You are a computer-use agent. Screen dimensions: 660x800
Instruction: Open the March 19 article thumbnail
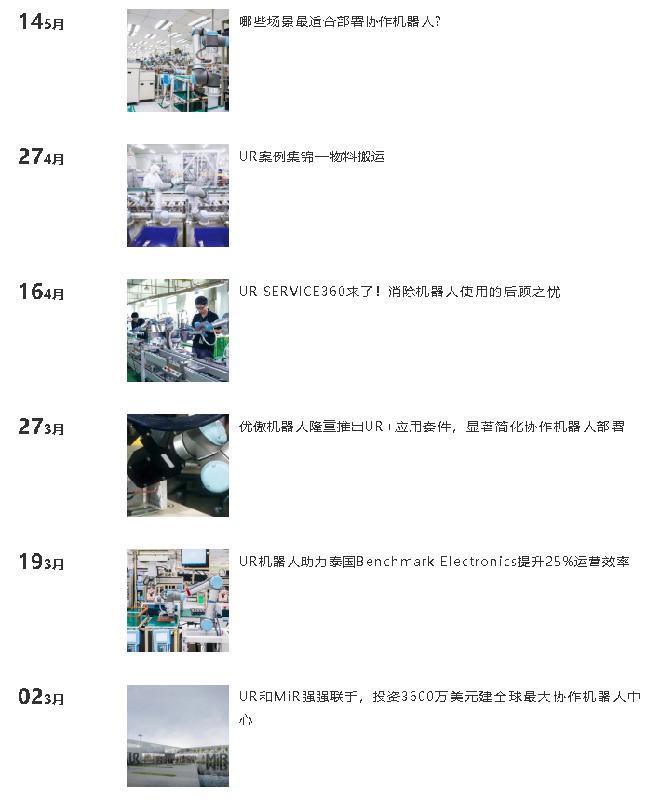pyautogui.click(x=177, y=600)
